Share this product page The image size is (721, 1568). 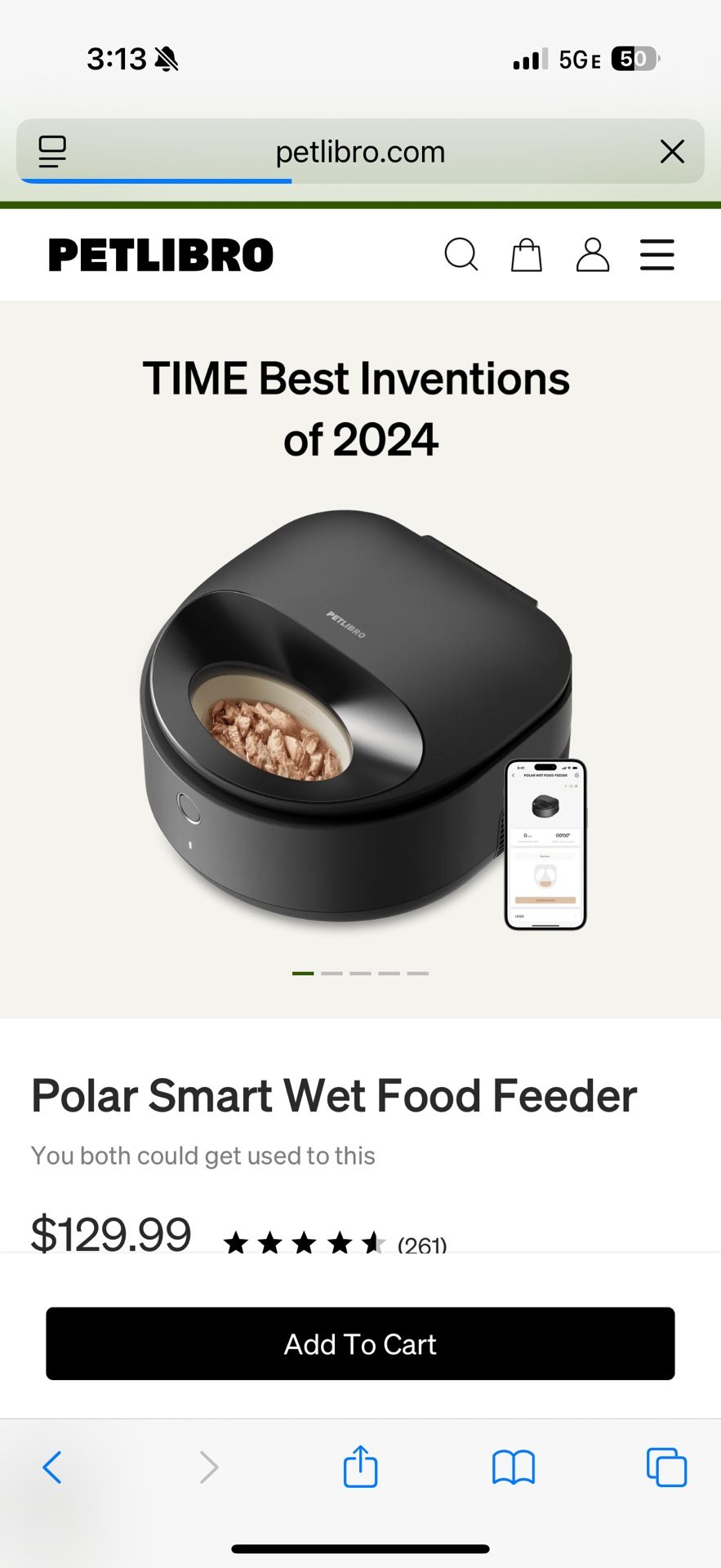pyautogui.click(x=360, y=1468)
